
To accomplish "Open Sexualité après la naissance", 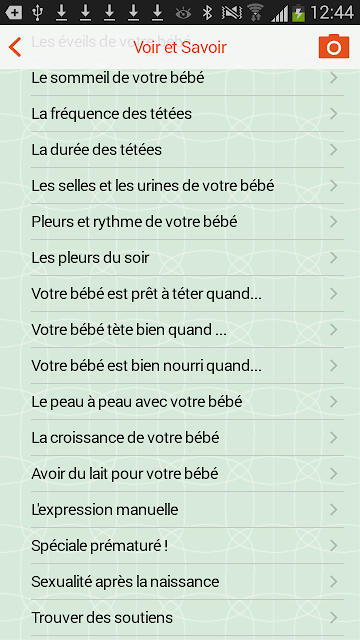I will pos(187,581).
